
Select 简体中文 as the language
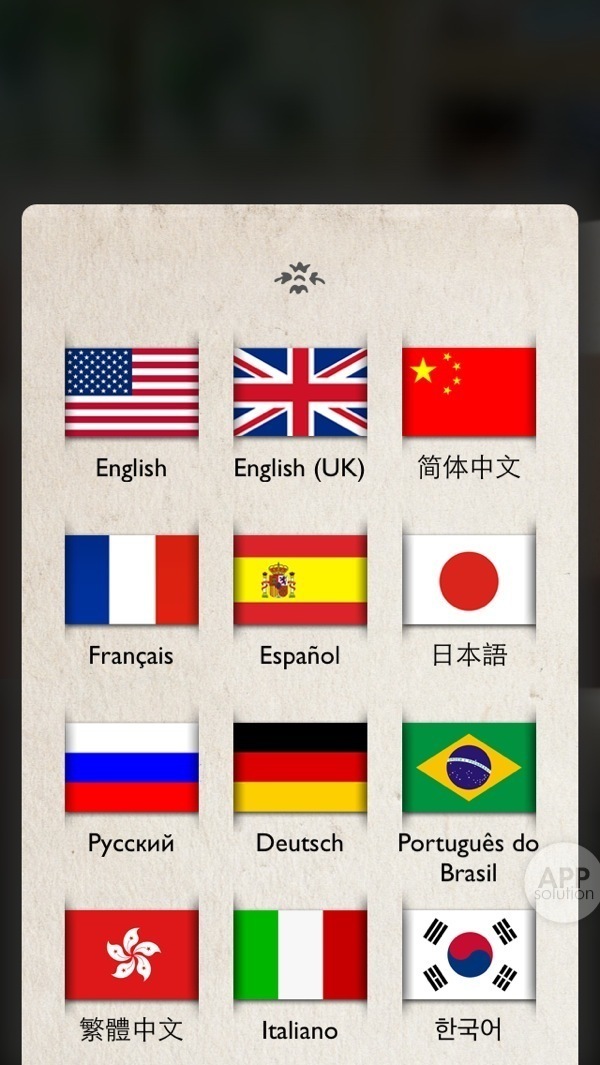click(x=468, y=393)
